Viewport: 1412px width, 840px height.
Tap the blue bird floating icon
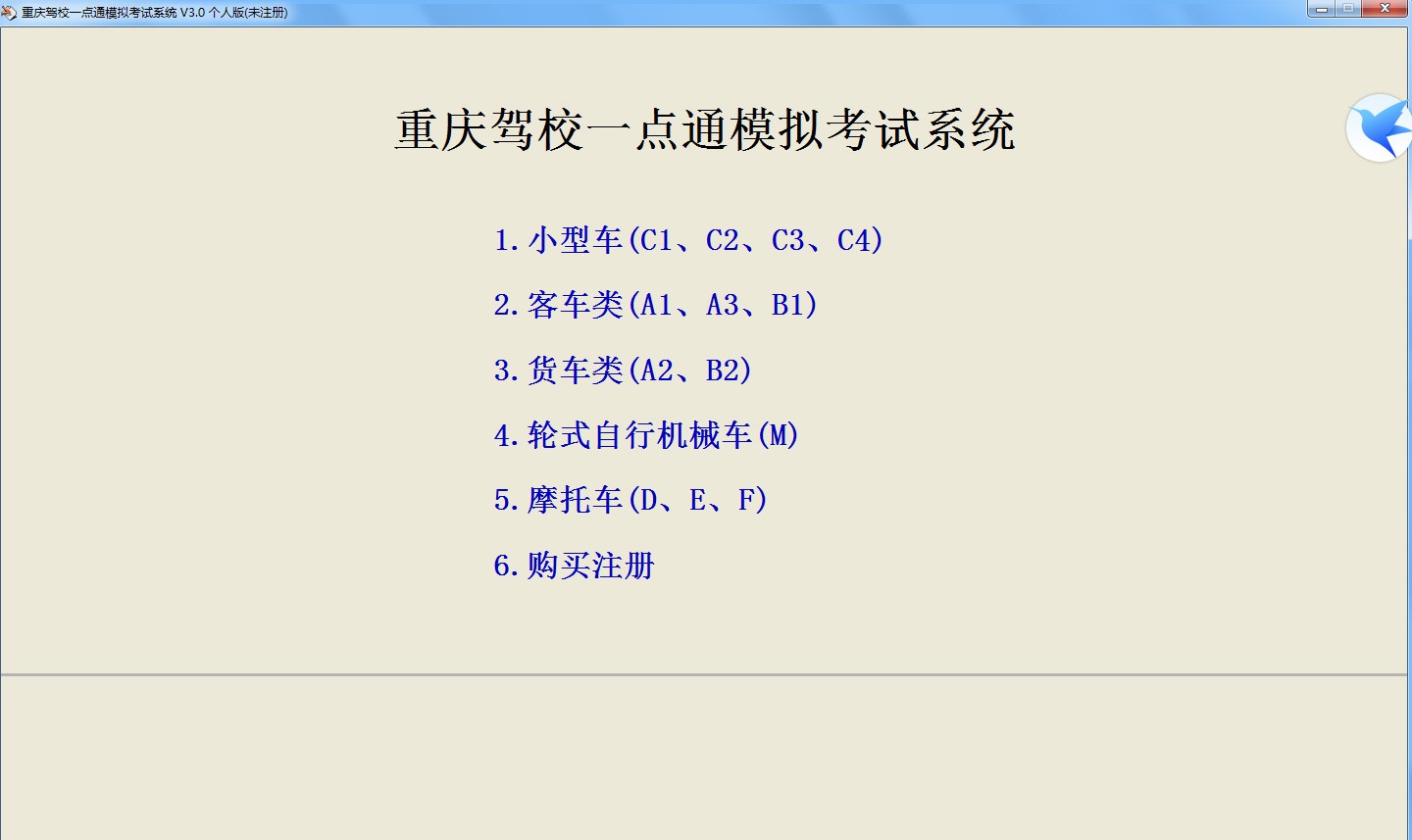(1381, 128)
